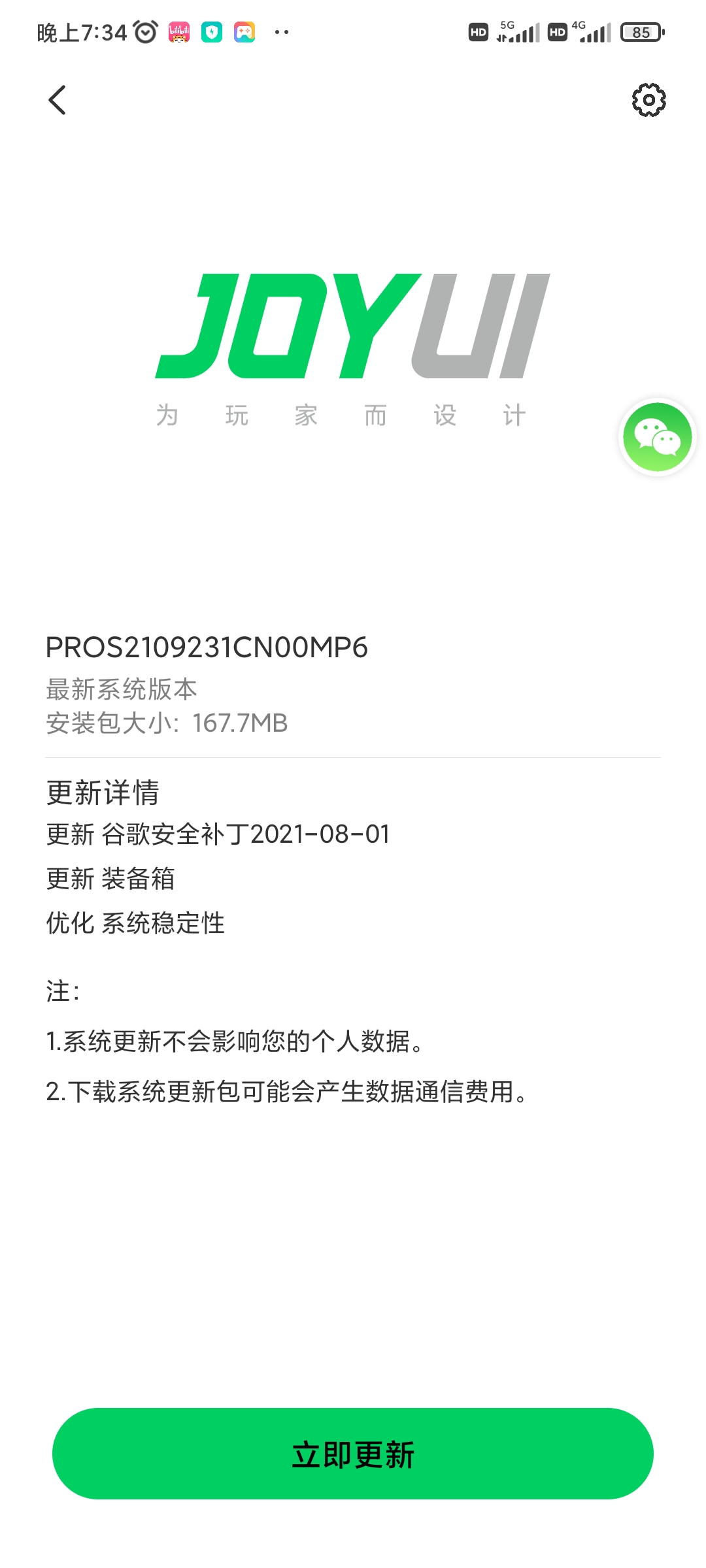Tap the floating WeChat bubble
The image size is (706, 1568).
pos(657,437)
